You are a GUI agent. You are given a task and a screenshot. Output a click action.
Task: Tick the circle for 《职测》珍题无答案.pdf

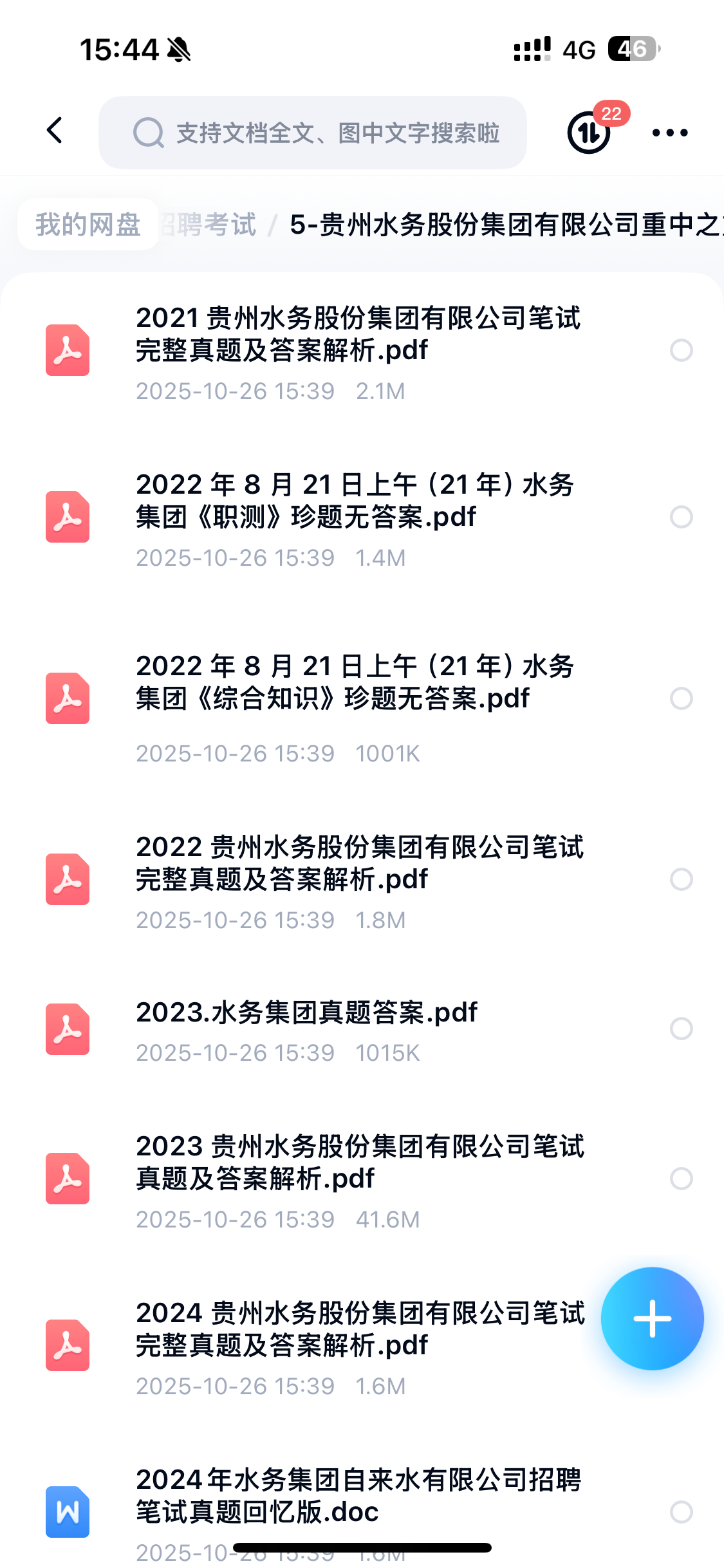pos(681,517)
